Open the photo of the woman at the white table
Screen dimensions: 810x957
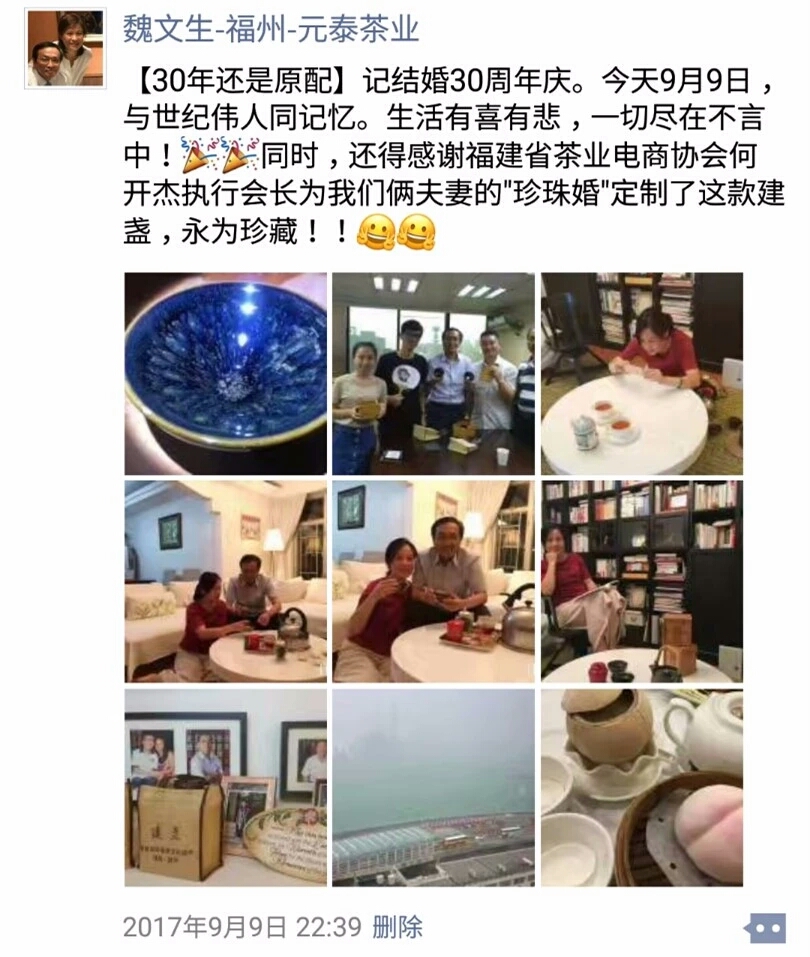click(642, 374)
